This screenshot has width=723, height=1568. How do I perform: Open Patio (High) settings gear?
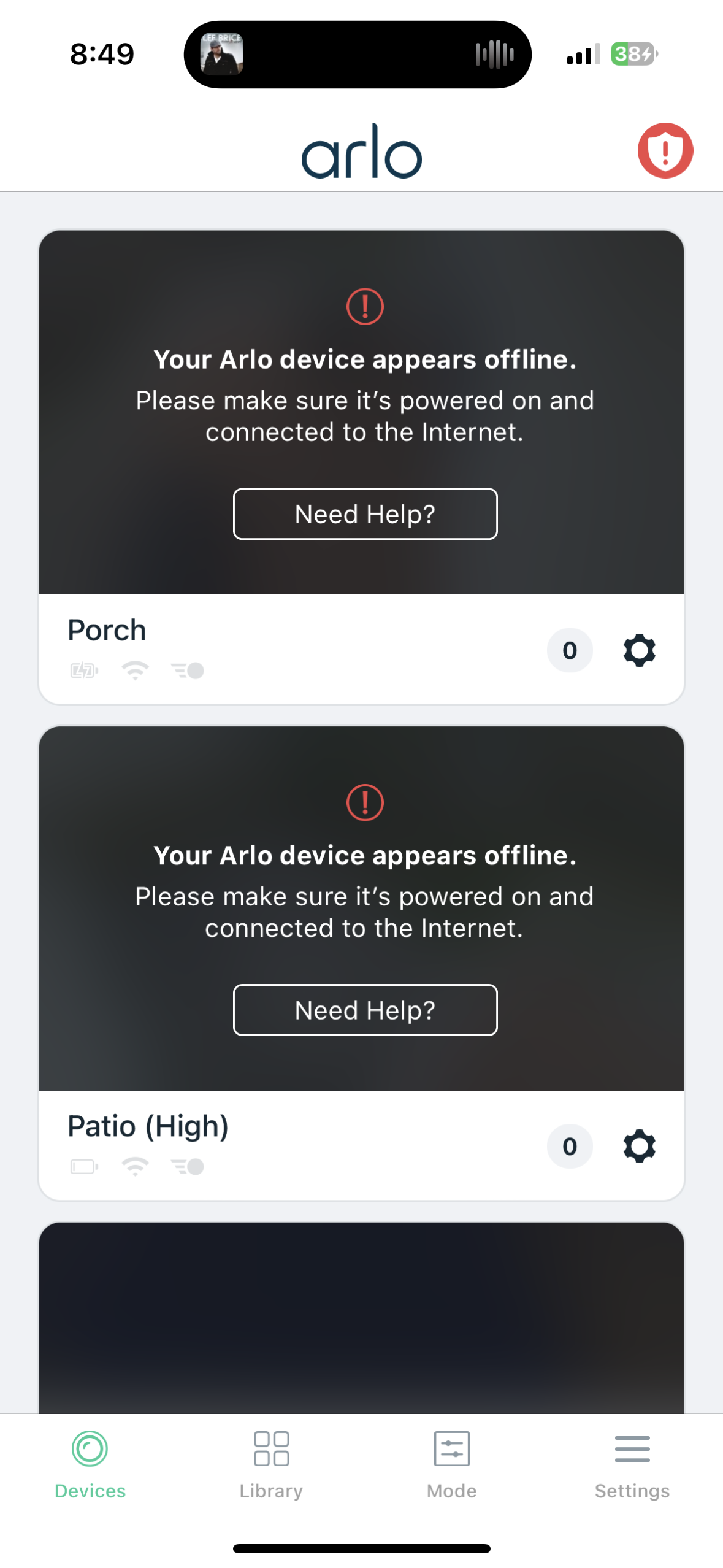(639, 1146)
